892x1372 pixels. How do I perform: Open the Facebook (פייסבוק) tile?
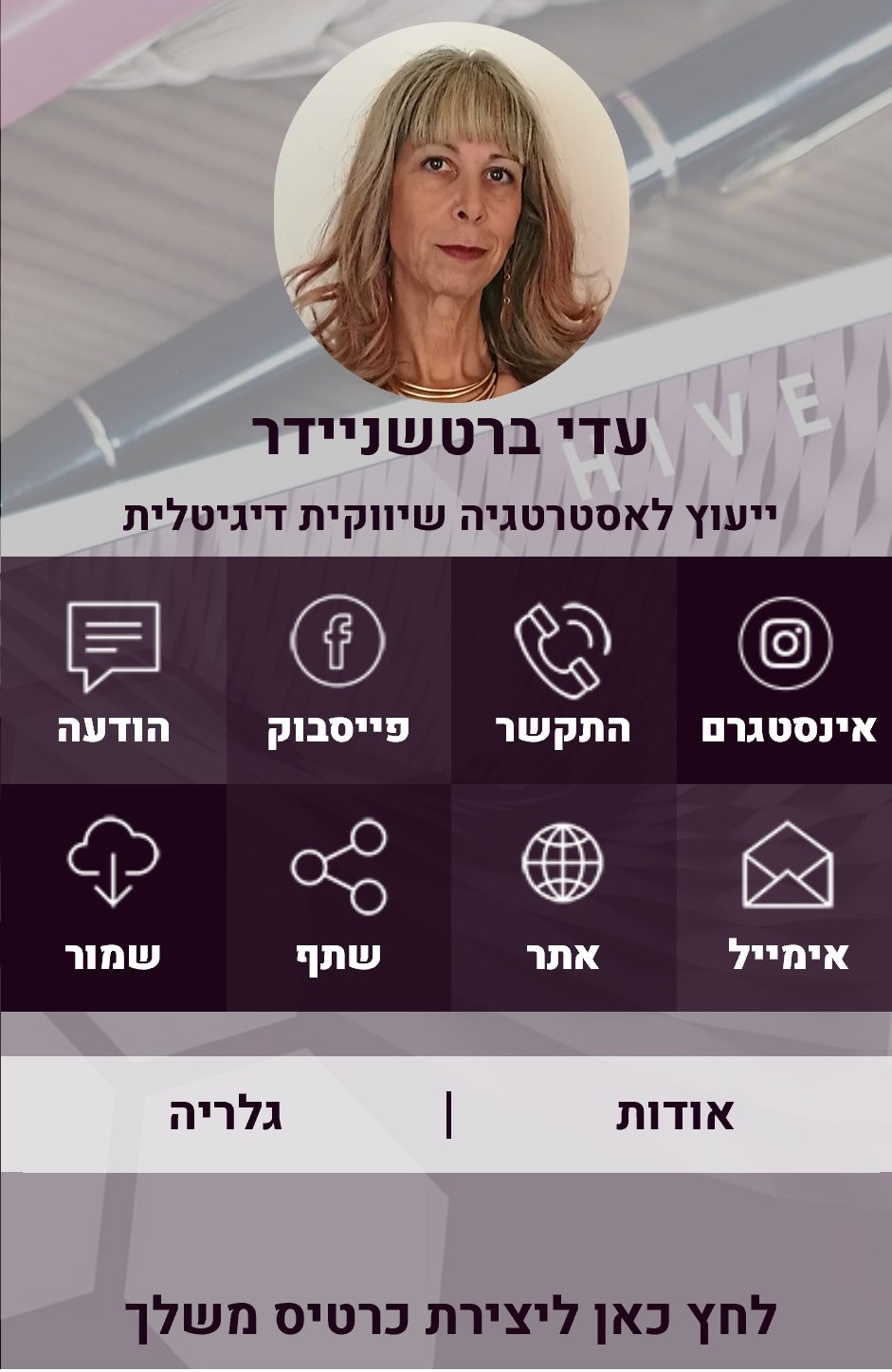(337, 671)
